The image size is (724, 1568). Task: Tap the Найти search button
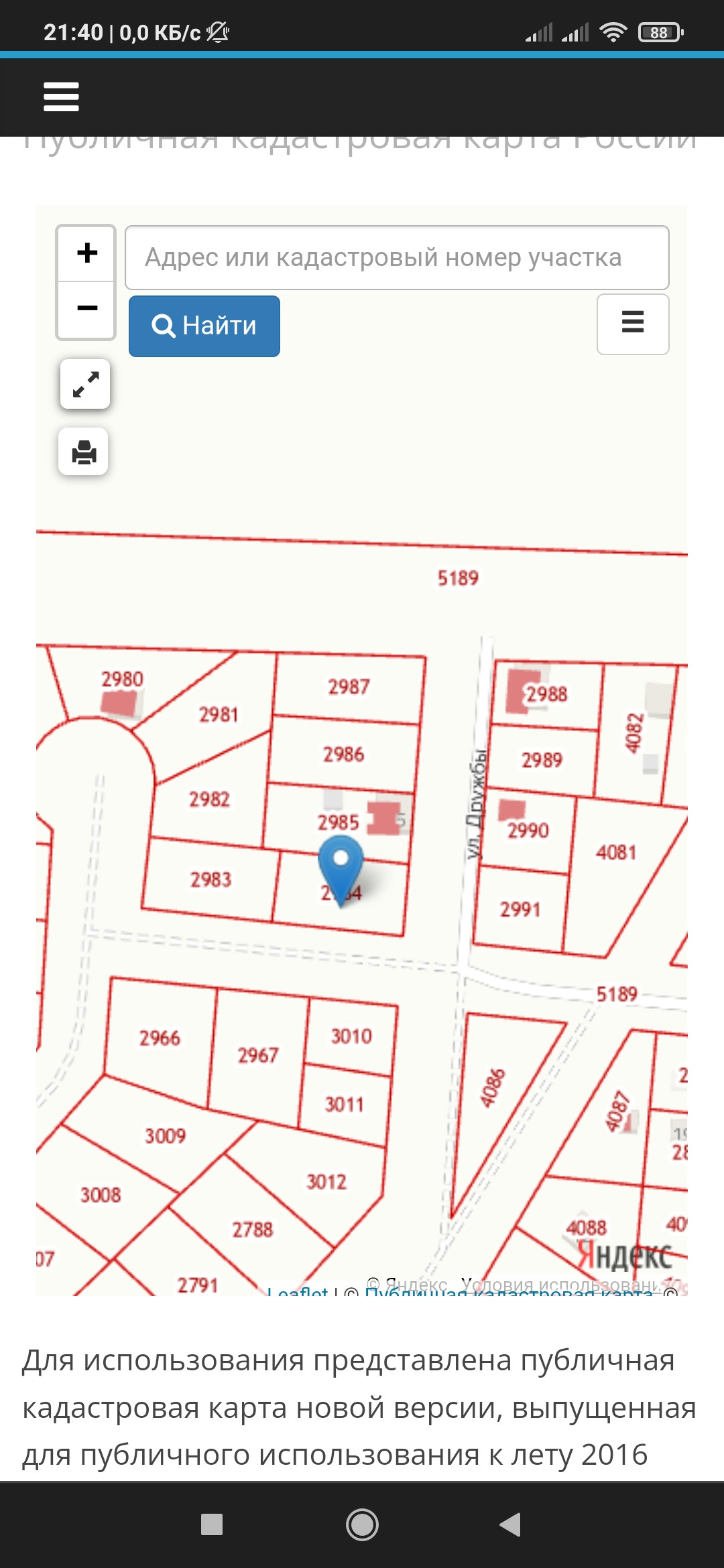click(204, 326)
